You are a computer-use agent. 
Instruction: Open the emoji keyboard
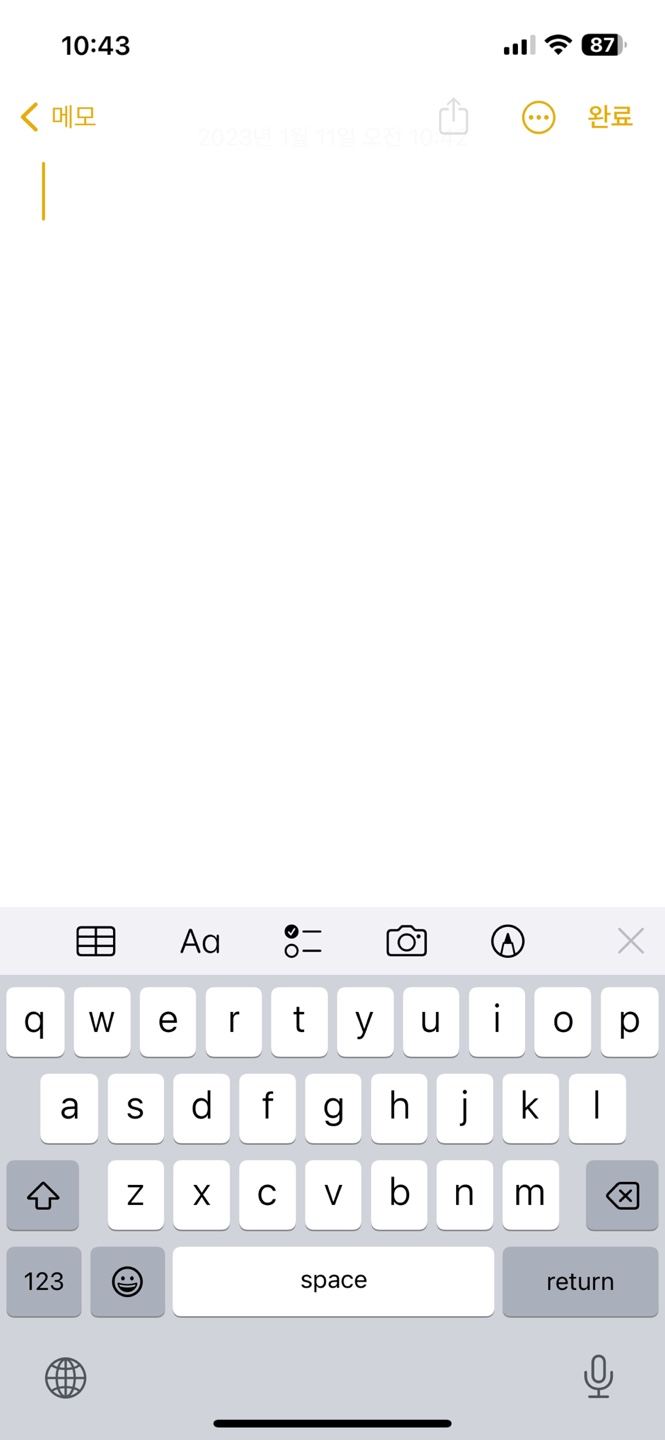point(127,1281)
